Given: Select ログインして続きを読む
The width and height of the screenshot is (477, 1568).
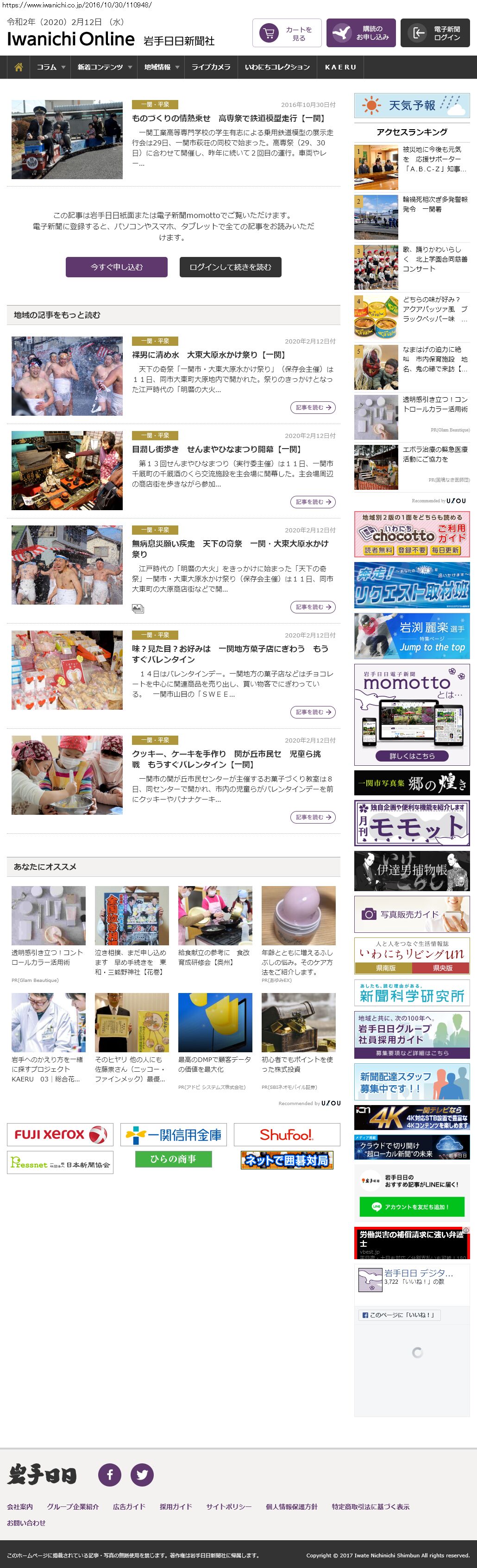Looking at the screenshot, I should (230, 267).
